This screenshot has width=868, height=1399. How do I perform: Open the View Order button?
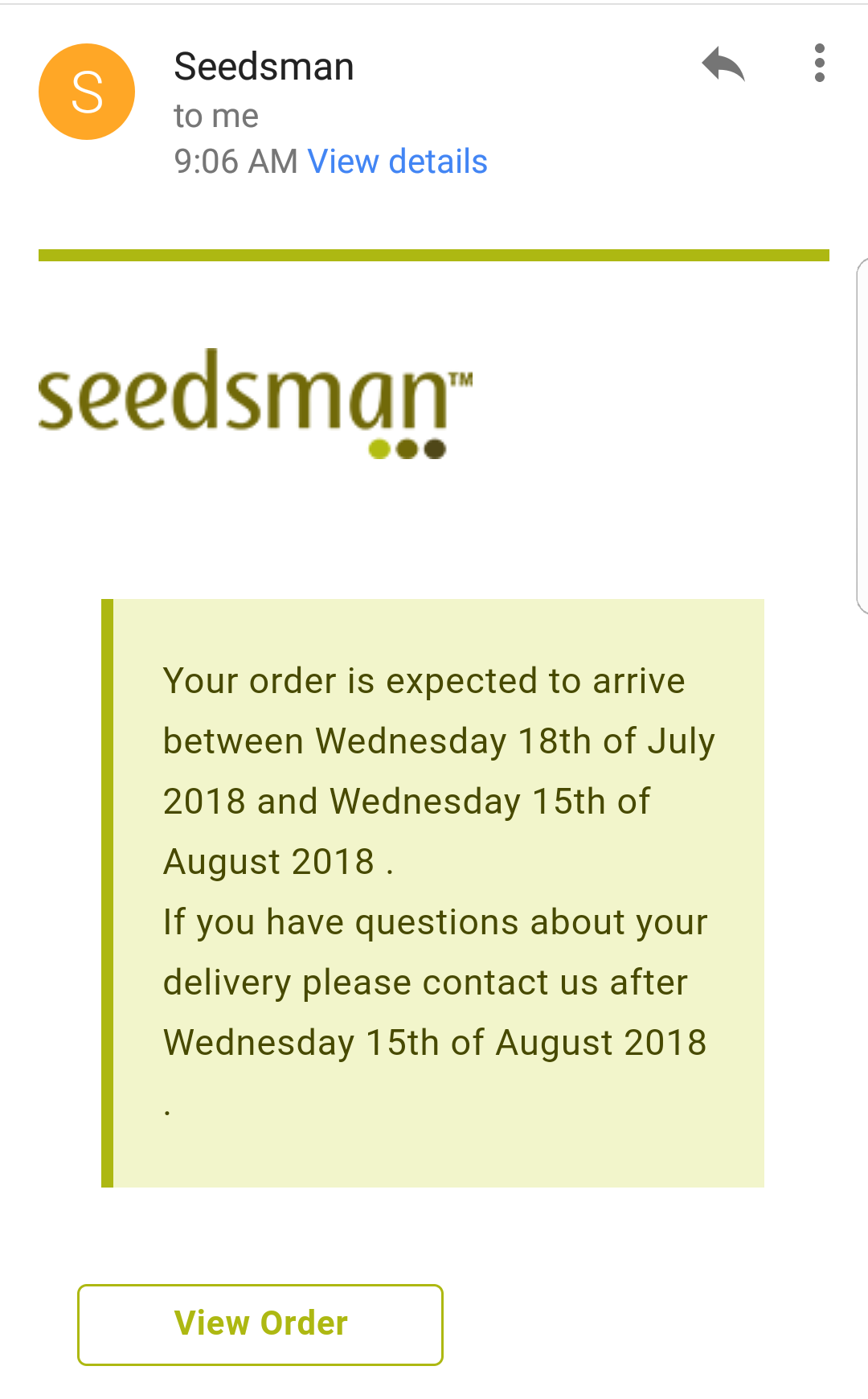point(260,1324)
